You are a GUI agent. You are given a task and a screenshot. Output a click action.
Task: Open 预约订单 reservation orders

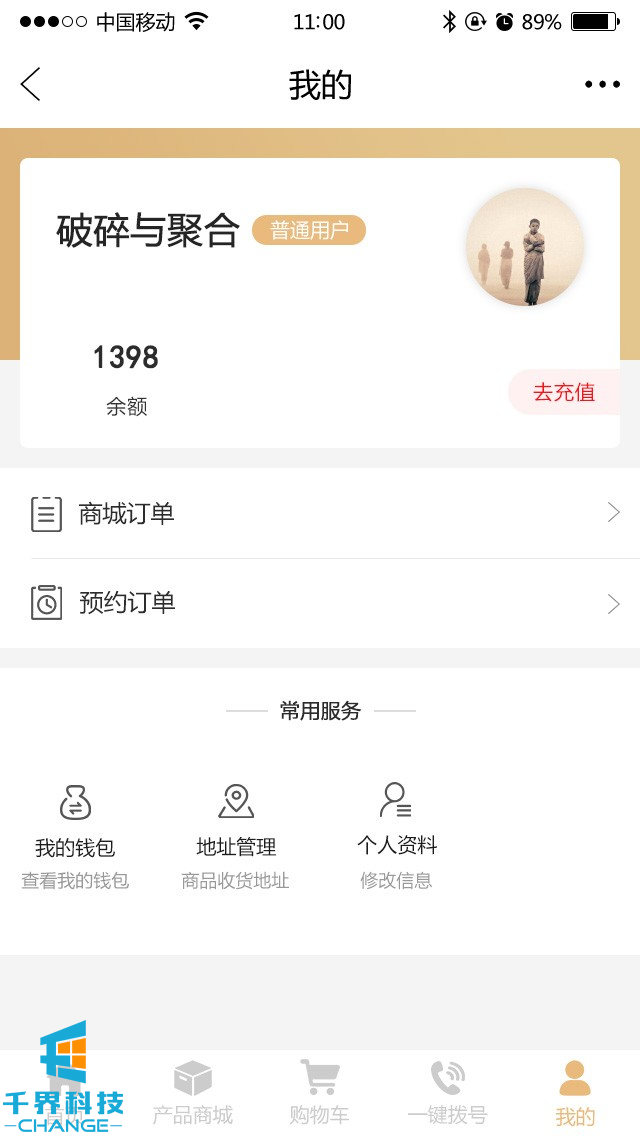tap(320, 603)
